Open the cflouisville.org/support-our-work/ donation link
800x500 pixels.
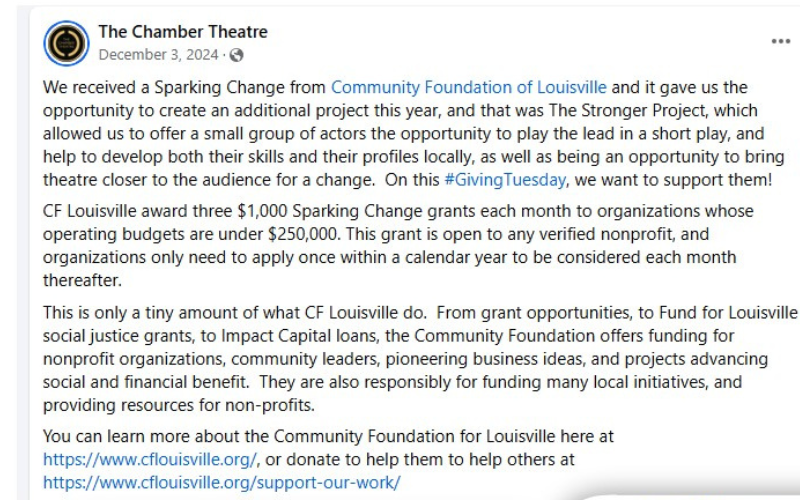point(222,481)
